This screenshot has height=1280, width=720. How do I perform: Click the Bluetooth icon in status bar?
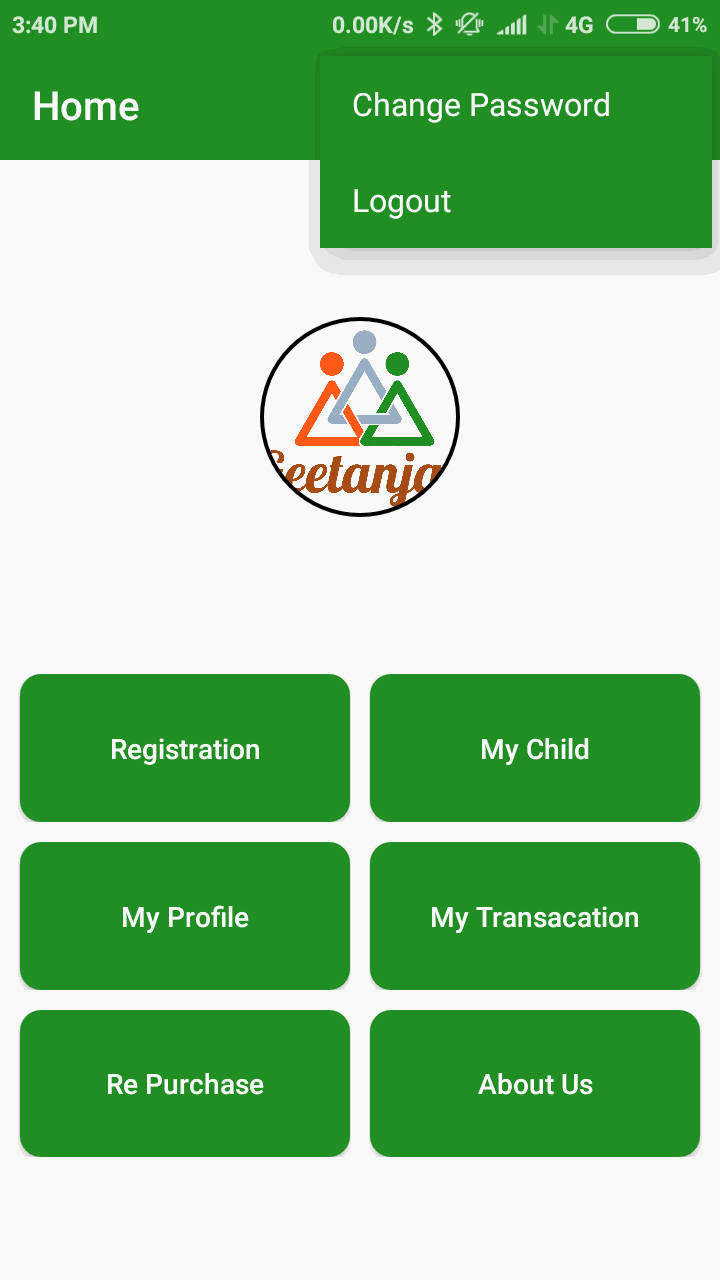point(434,25)
